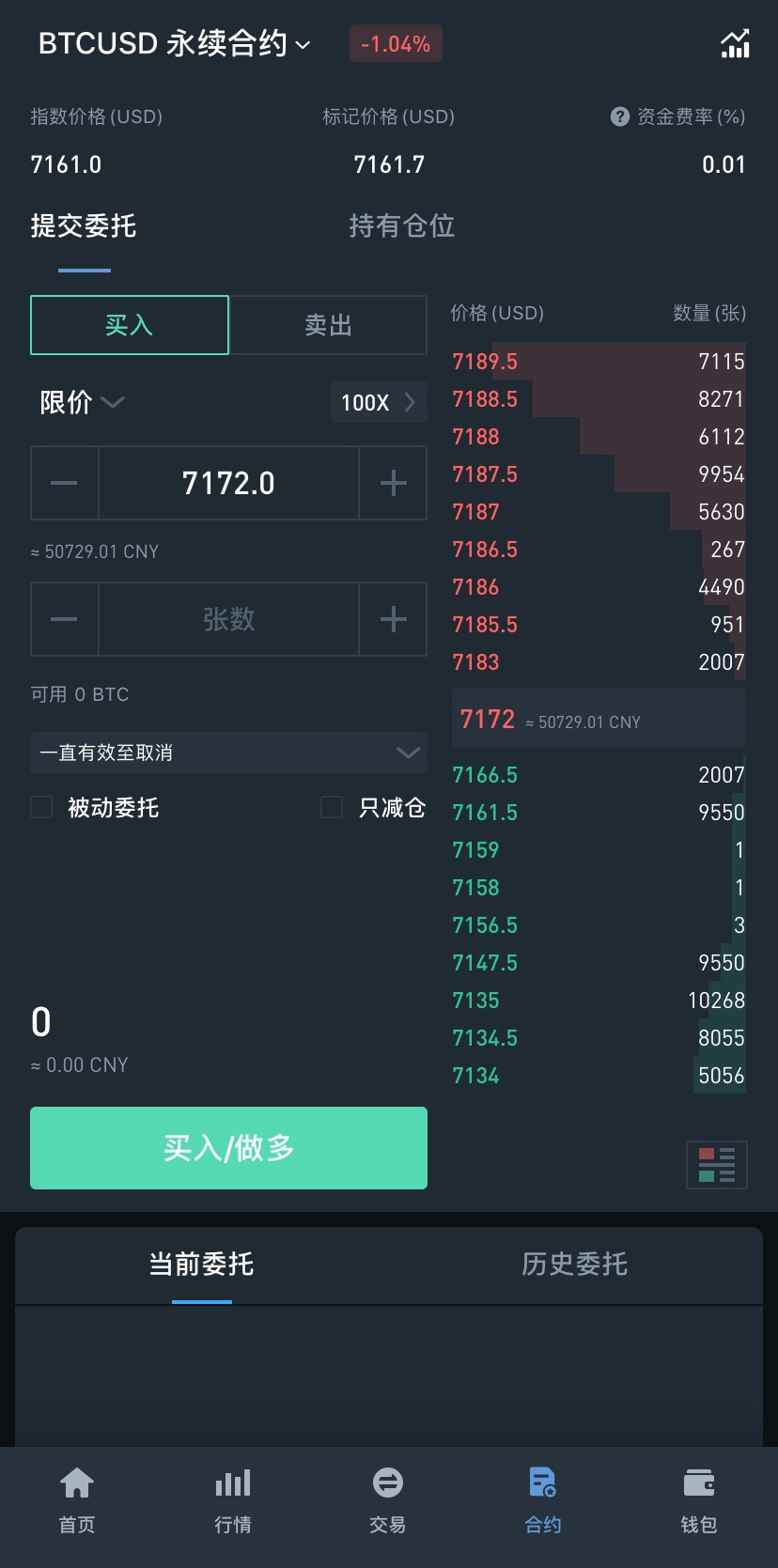Increase price with the plus button
The width and height of the screenshot is (778, 1568).
click(393, 483)
